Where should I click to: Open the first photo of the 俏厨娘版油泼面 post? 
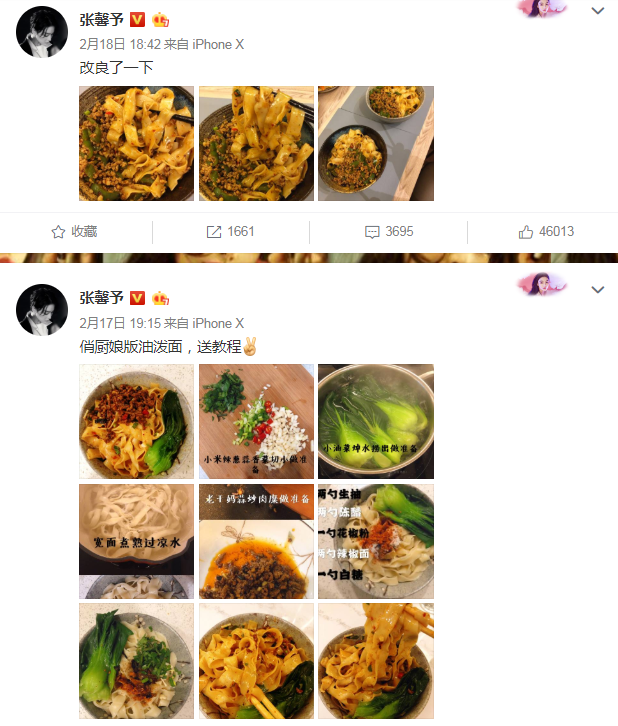(x=136, y=421)
